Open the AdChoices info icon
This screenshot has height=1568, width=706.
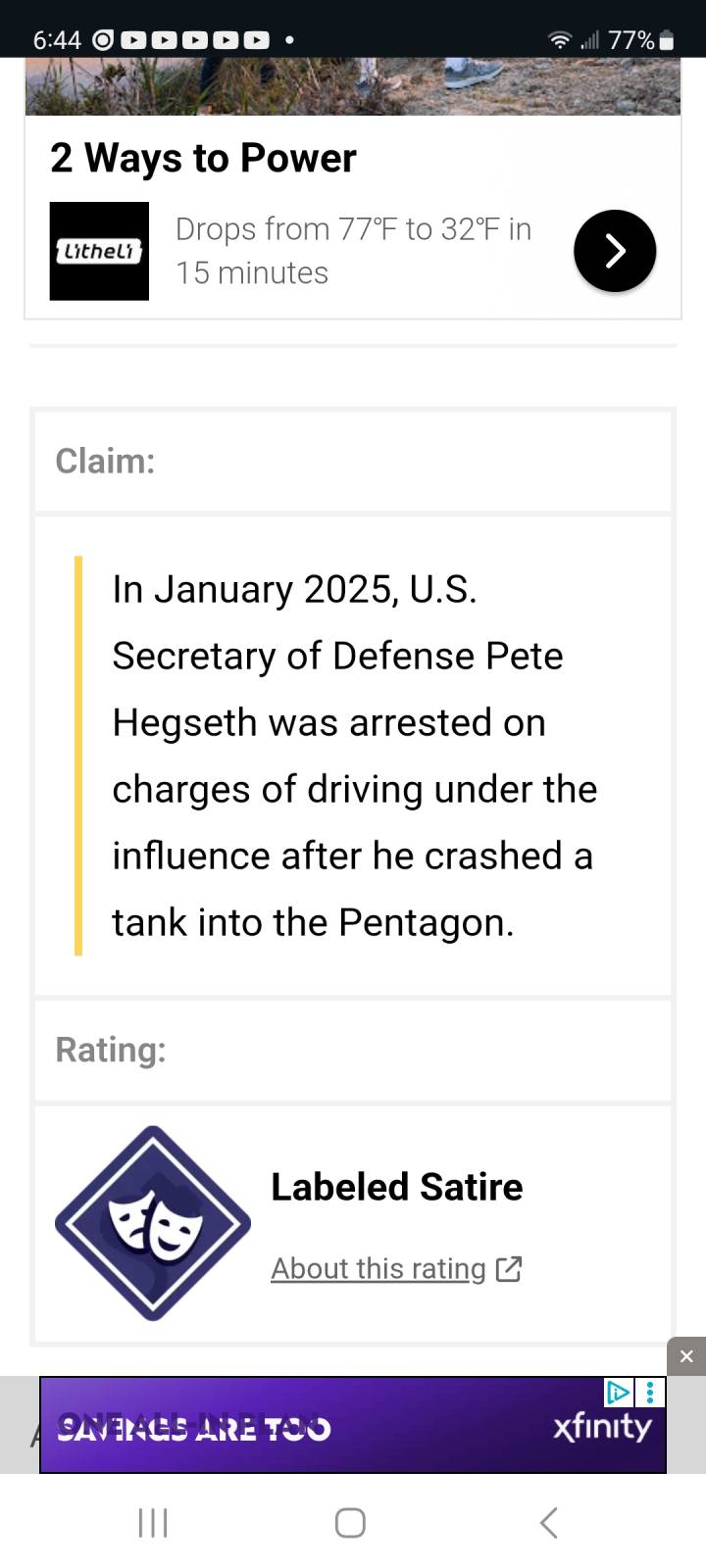click(x=618, y=1392)
